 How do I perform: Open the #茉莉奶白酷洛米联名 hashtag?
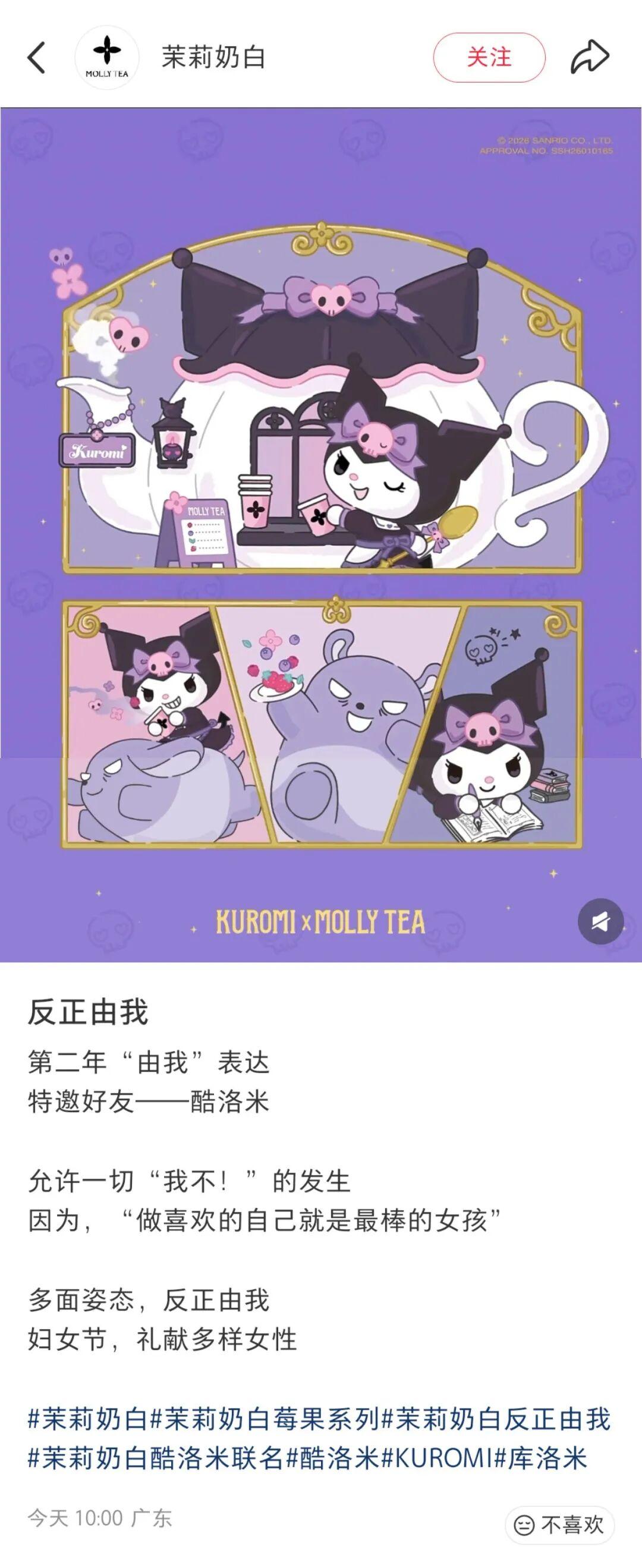coord(156,1459)
